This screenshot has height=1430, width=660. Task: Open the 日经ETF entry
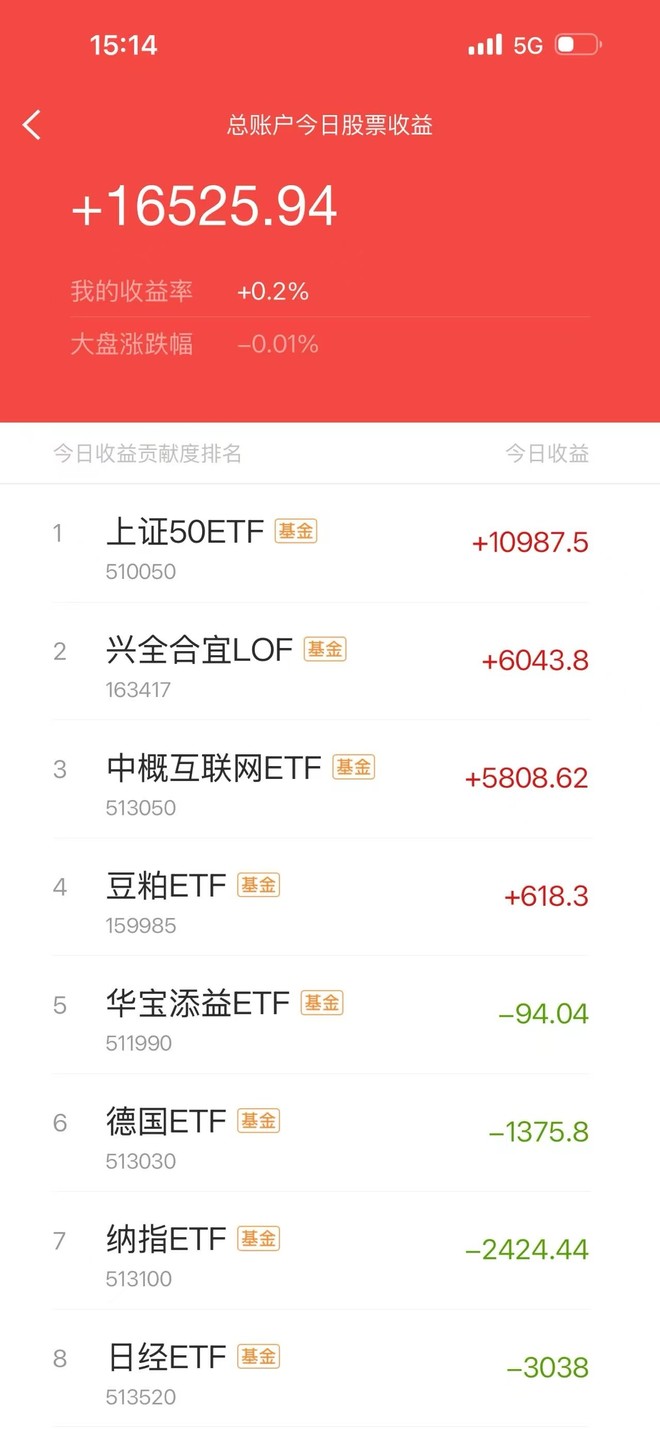[x=320, y=1369]
